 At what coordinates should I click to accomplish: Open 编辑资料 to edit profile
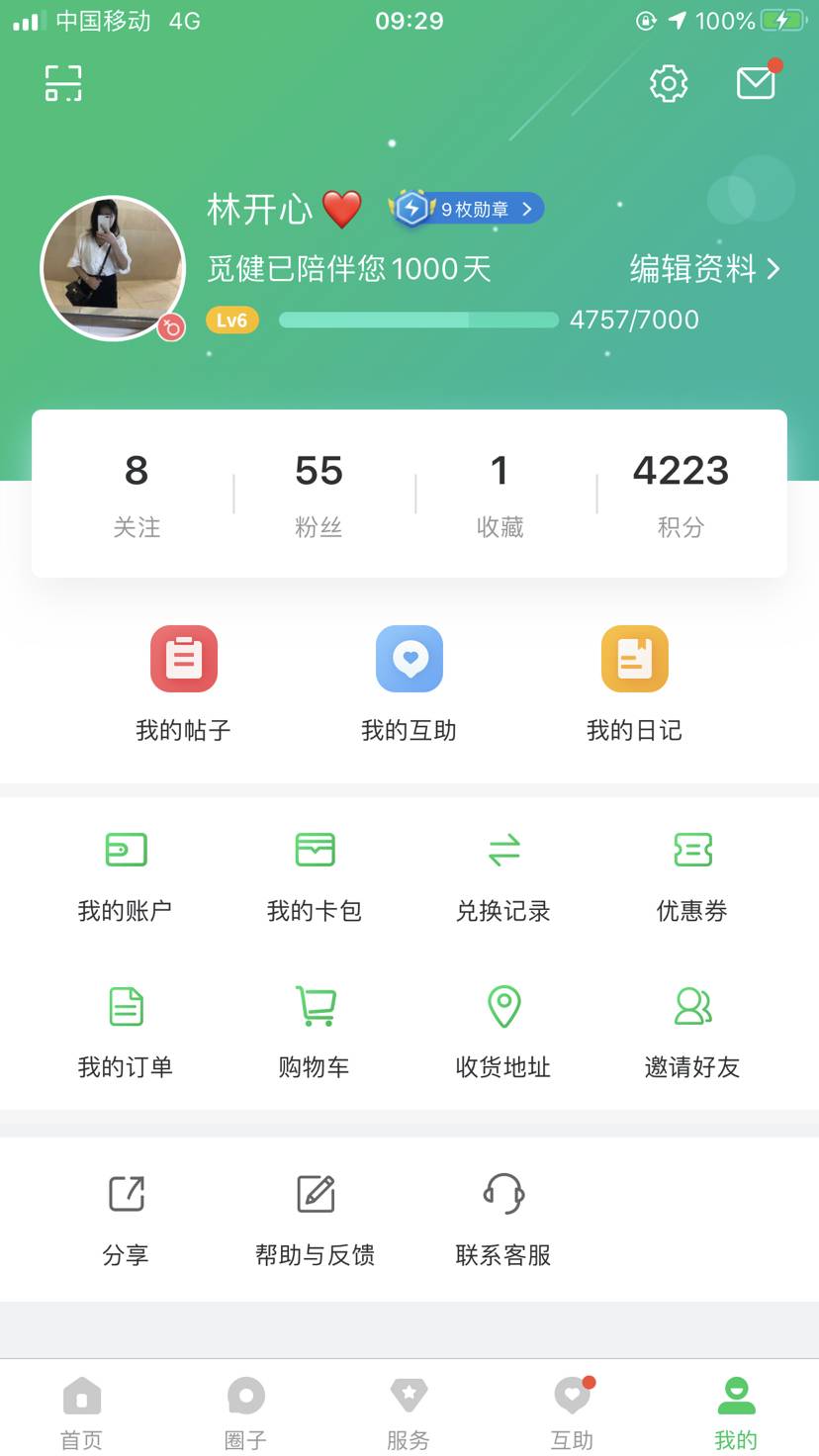pyautogui.click(x=704, y=268)
